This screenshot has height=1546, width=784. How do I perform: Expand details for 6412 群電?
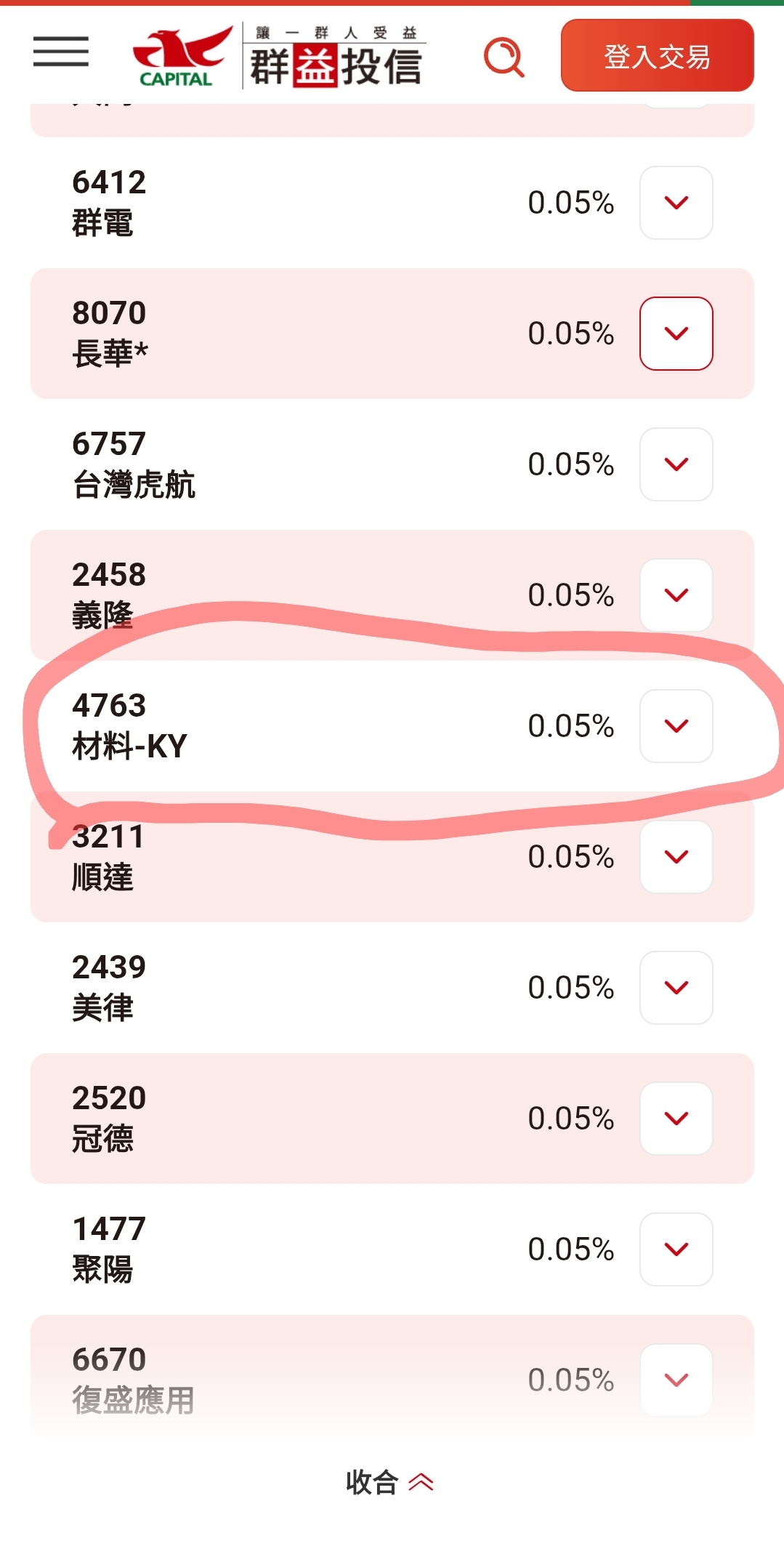click(x=676, y=203)
